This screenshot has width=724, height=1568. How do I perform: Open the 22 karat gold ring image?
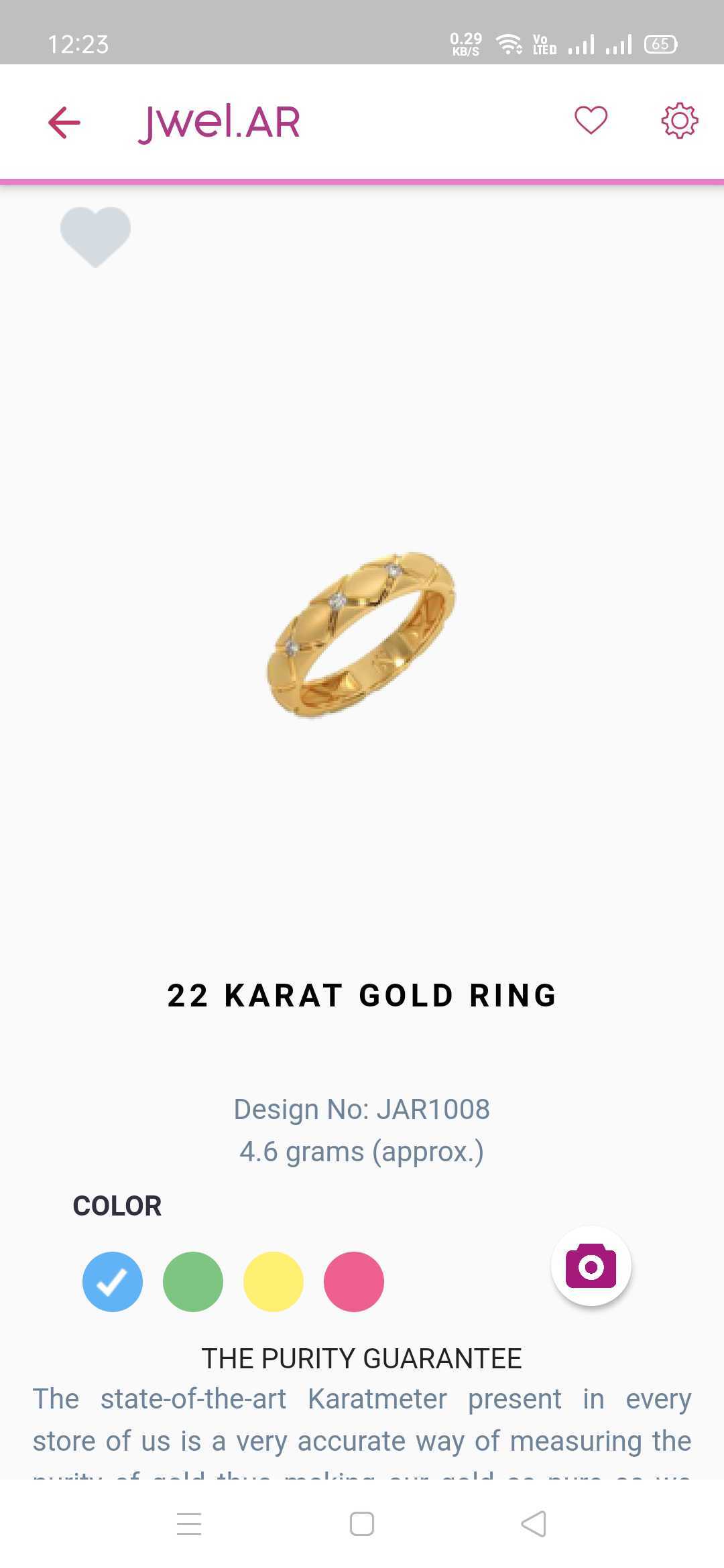[361, 634]
